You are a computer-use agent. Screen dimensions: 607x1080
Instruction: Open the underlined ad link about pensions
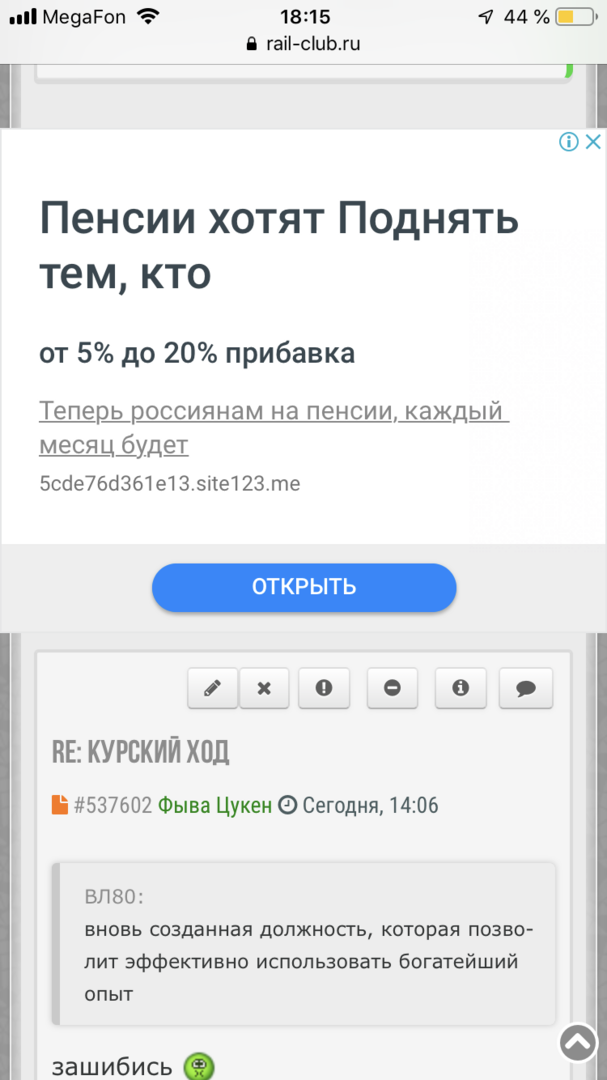274,428
